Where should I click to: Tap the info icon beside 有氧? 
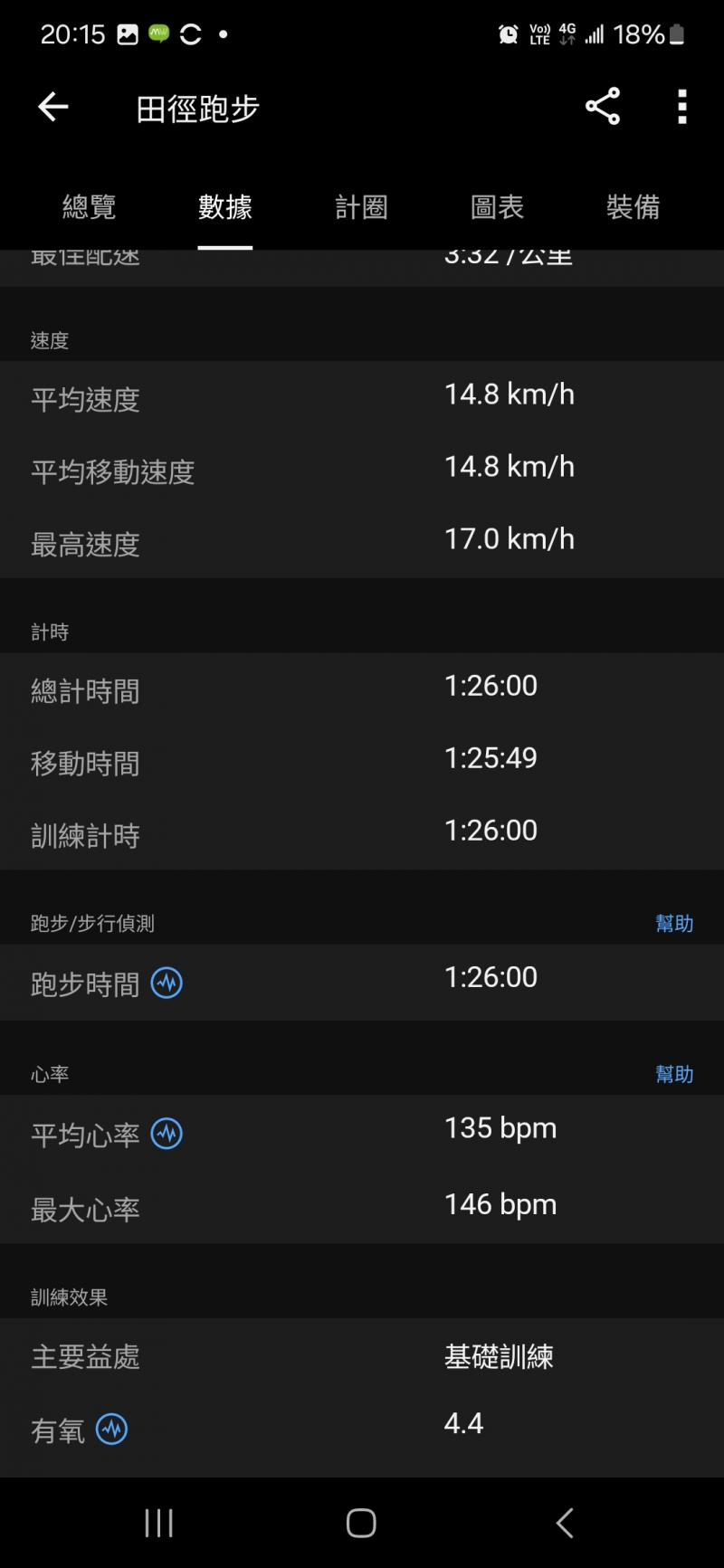tap(112, 1430)
